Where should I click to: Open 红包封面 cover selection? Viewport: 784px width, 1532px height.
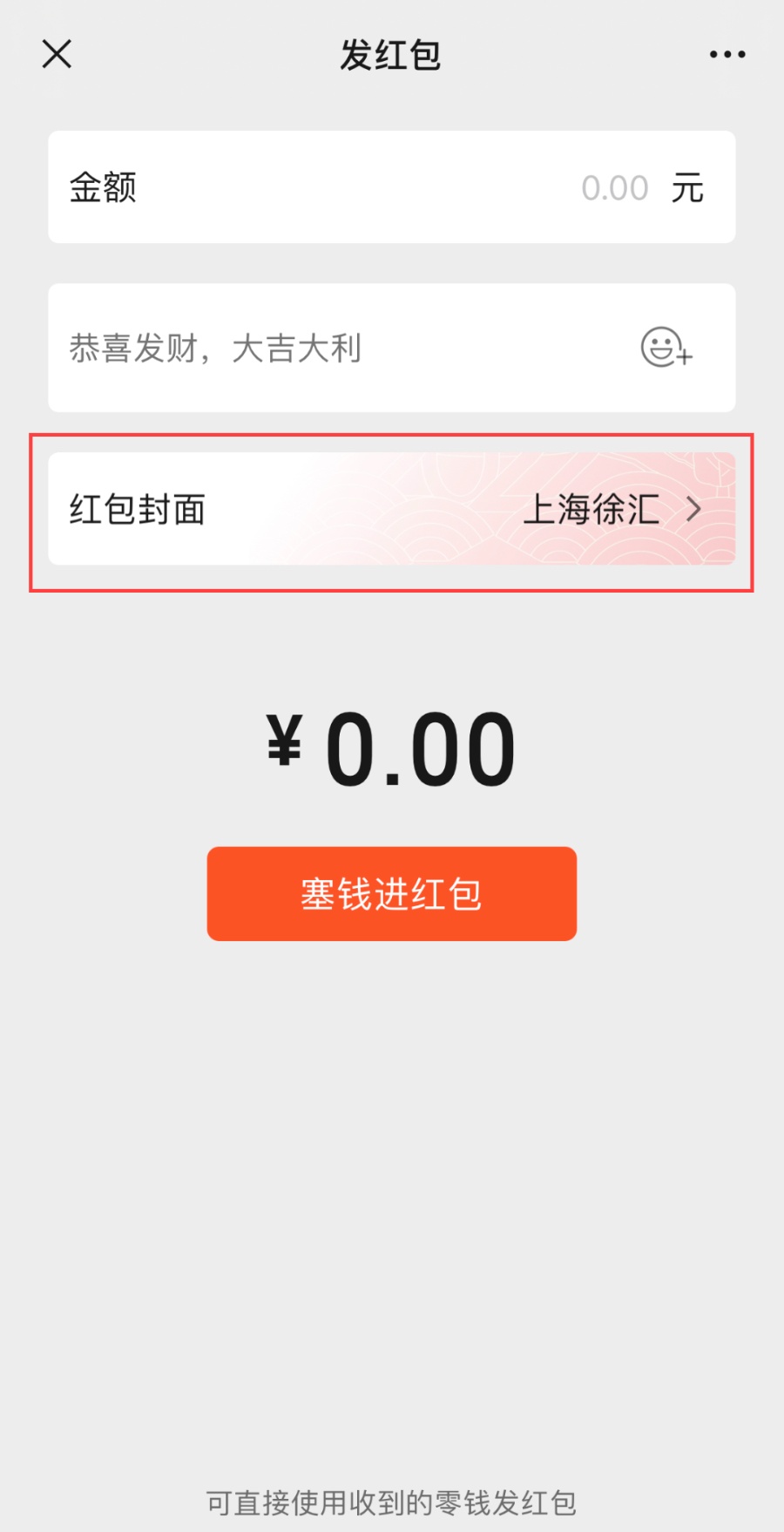click(x=392, y=510)
